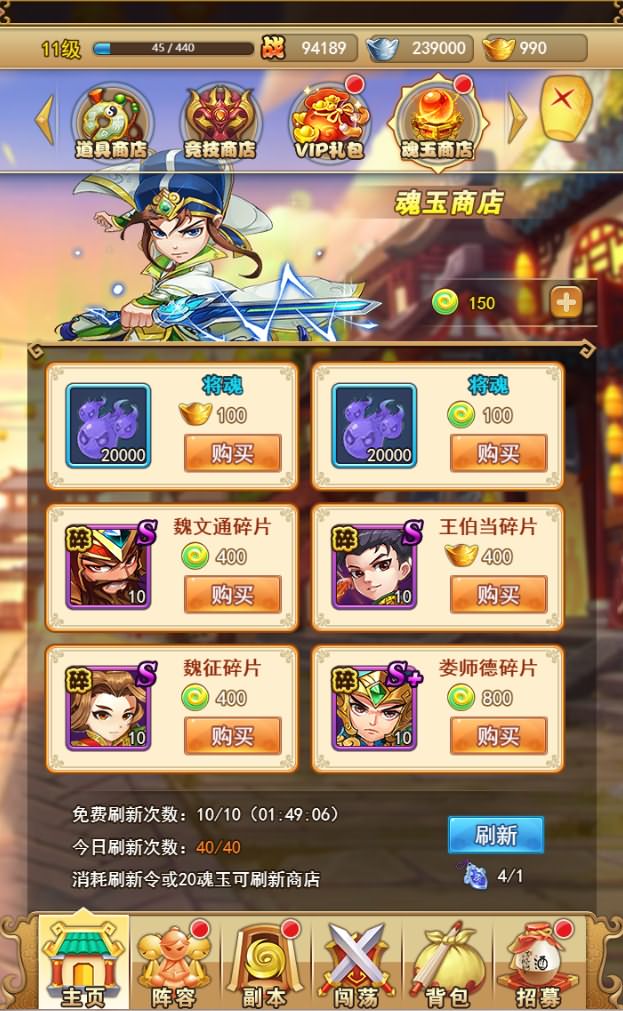Add more soul jade with plus button
The width and height of the screenshot is (623, 1011).
(x=566, y=302)
